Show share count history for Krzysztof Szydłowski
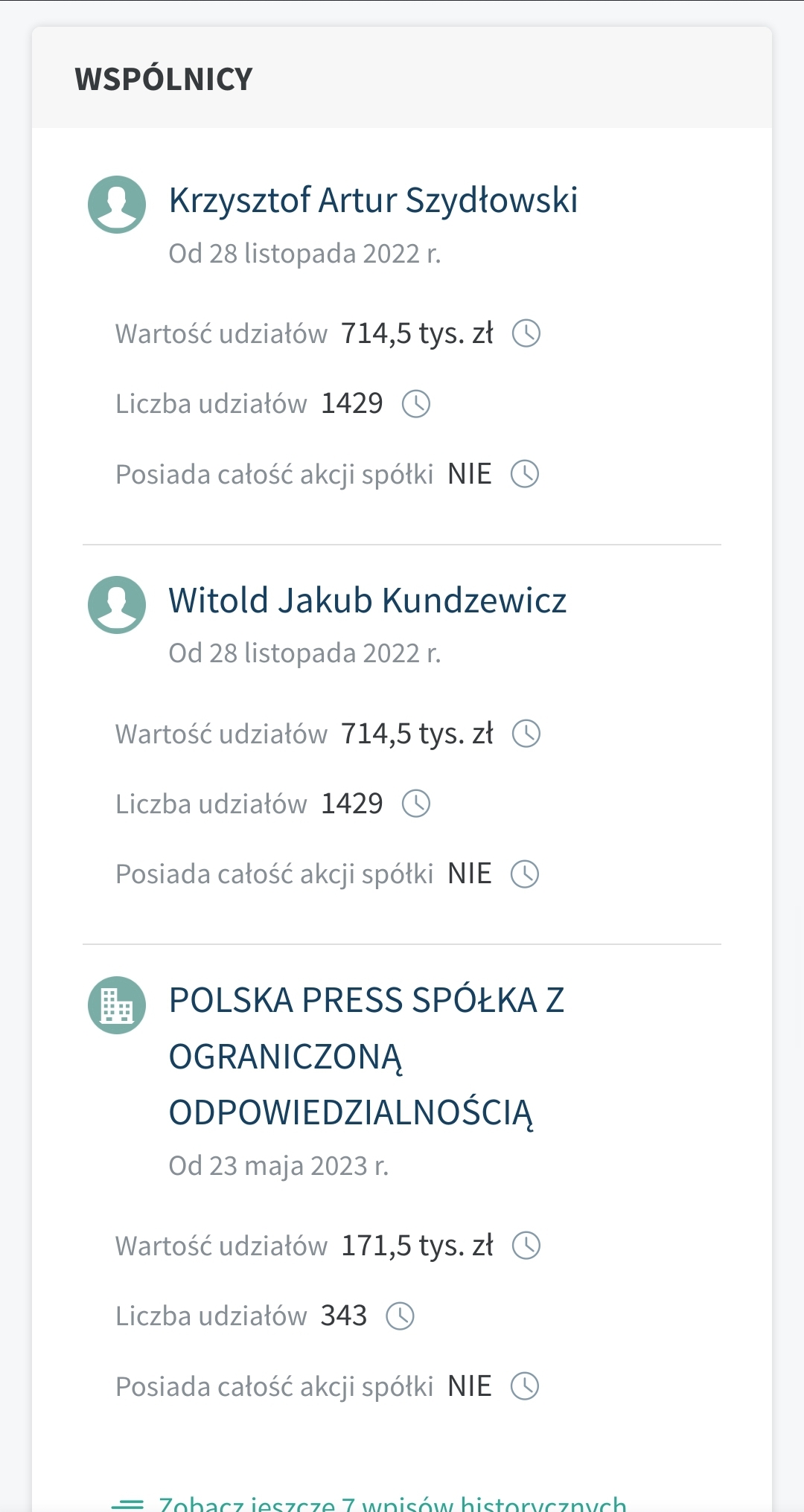This screenshot has width=804, height=1512. point(416,404)
